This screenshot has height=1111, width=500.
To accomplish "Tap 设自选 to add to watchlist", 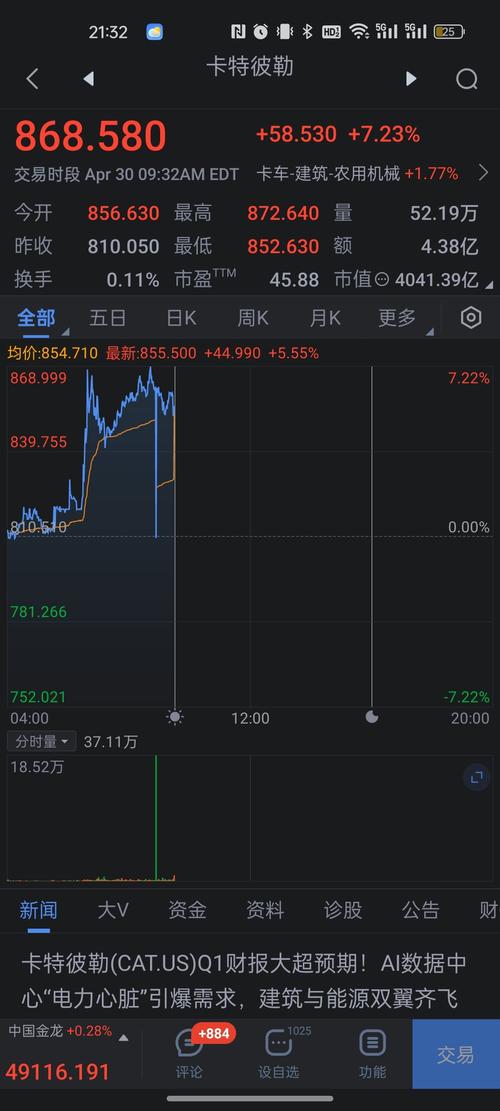I will 278,1053.
